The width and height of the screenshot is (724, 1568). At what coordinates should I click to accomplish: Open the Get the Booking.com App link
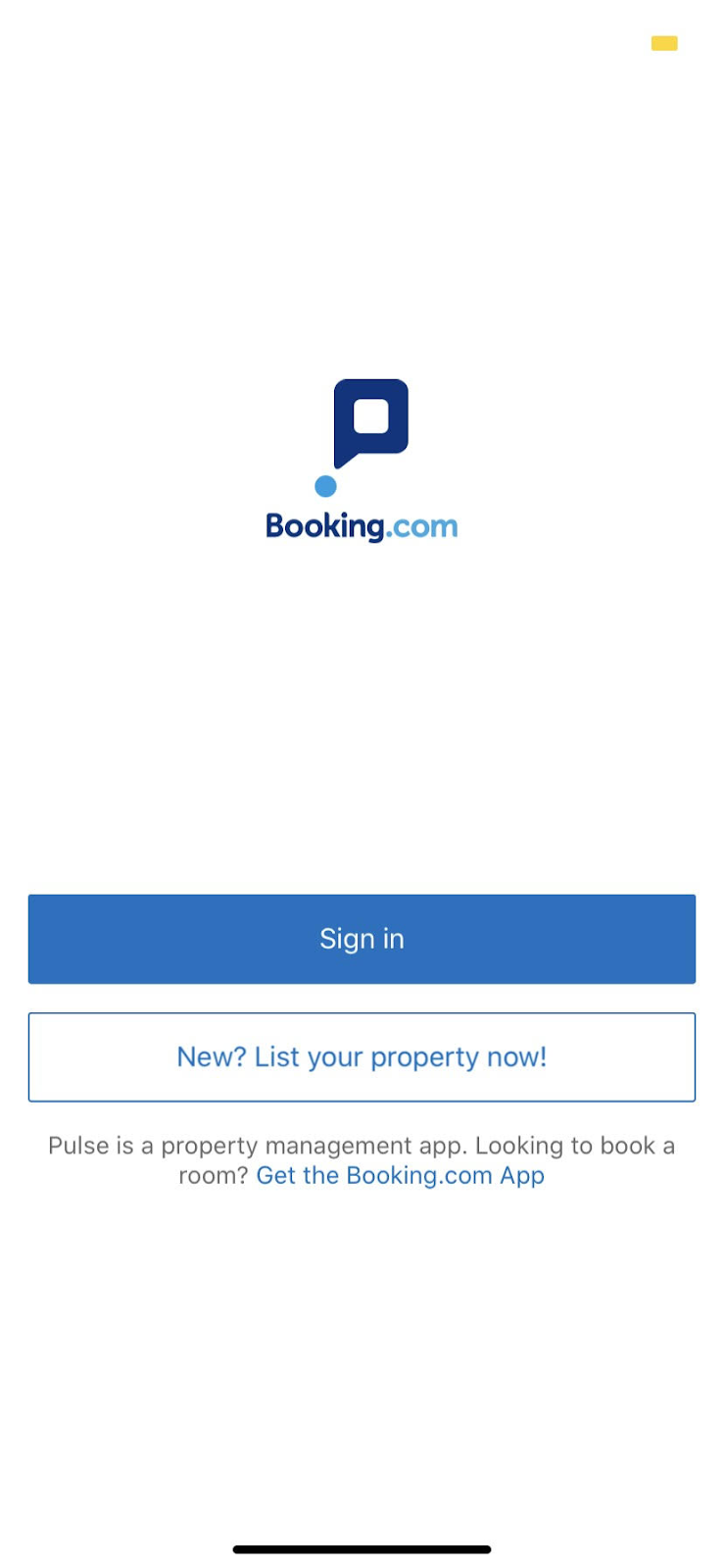click(400, 1176)
